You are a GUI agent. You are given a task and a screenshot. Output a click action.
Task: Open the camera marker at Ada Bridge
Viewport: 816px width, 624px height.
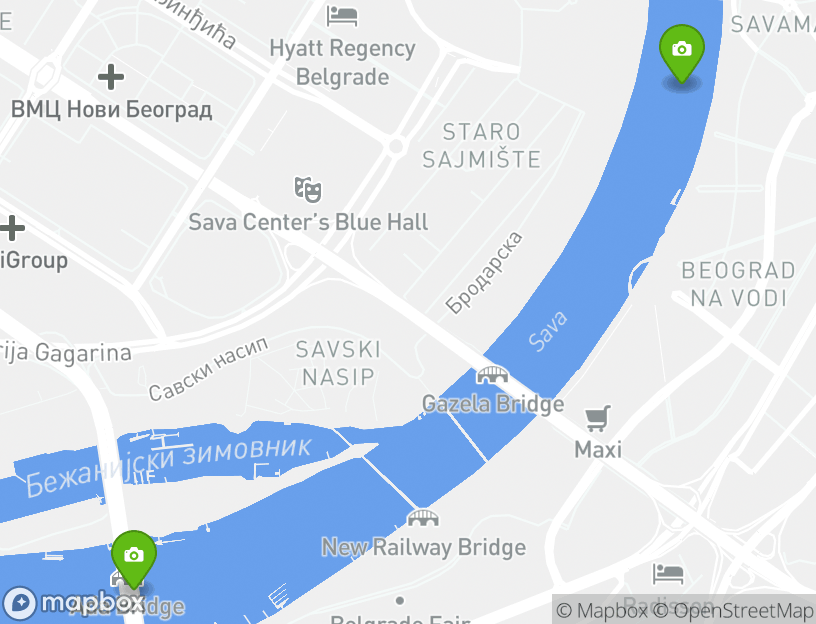[x=133, y=556]
